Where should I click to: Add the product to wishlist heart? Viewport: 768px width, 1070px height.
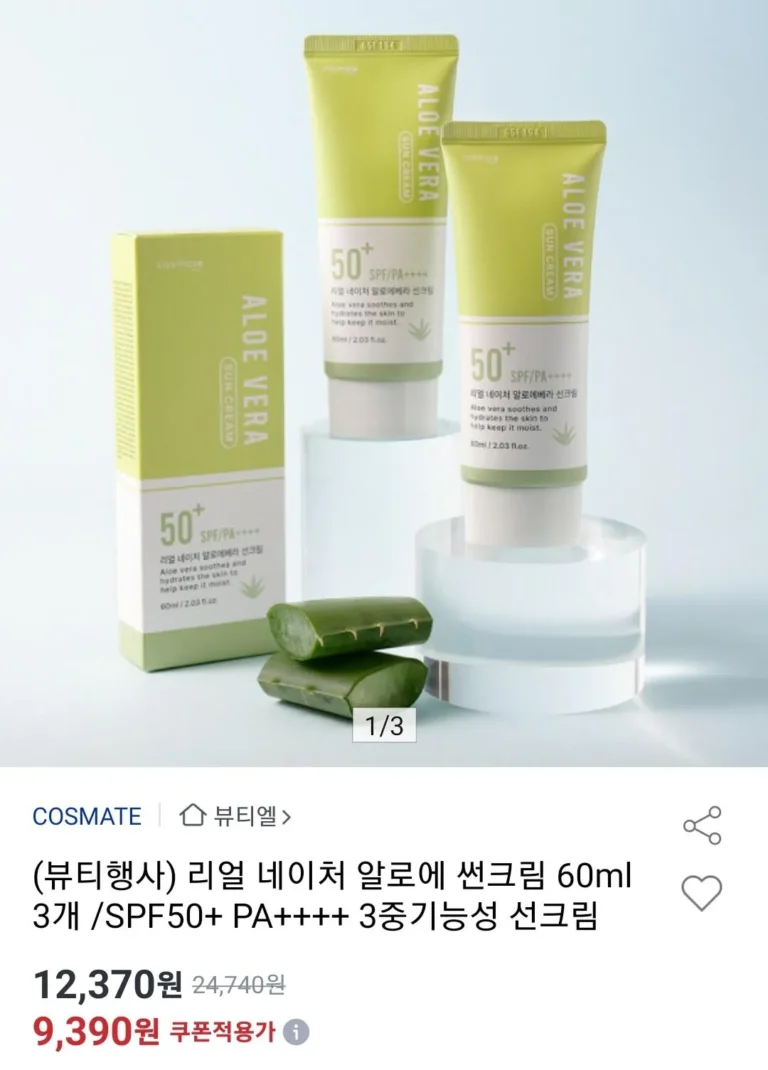click(x=701, y=892)
